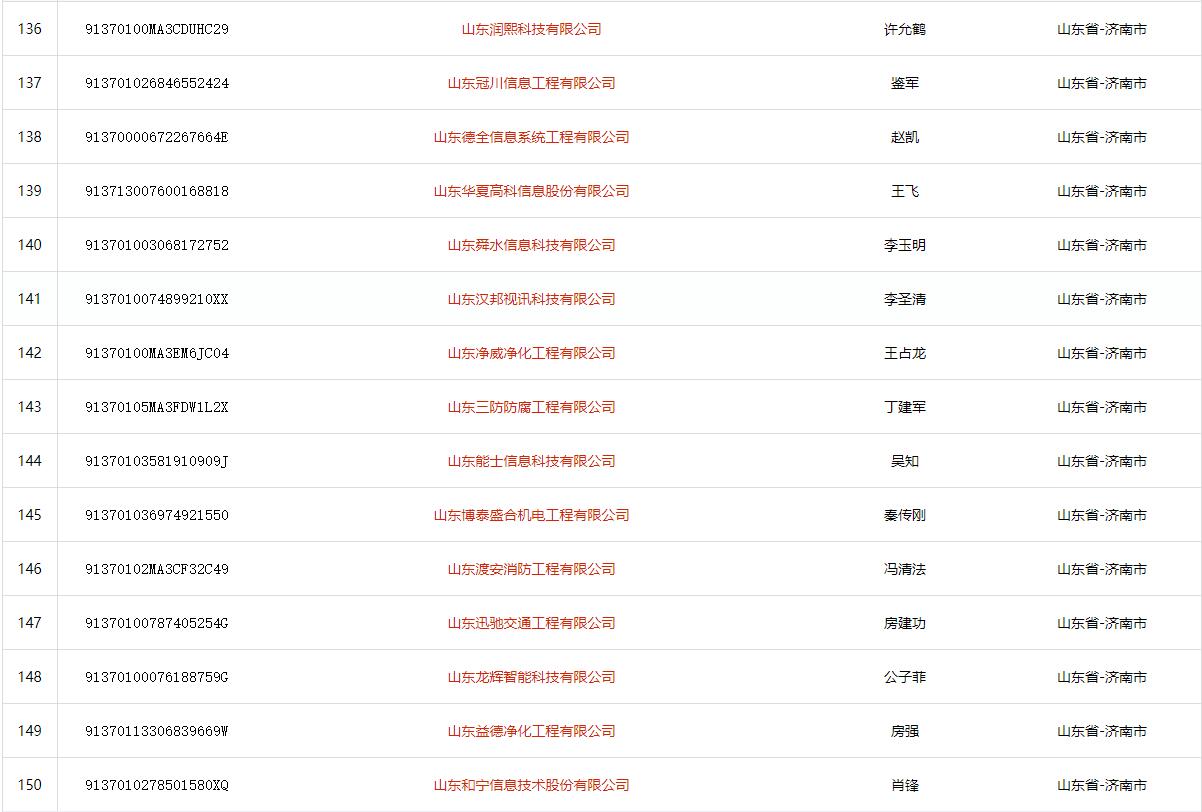Open 山东润熙科技有限公司 company link
1202x812 pixels.
coord(531,30)
